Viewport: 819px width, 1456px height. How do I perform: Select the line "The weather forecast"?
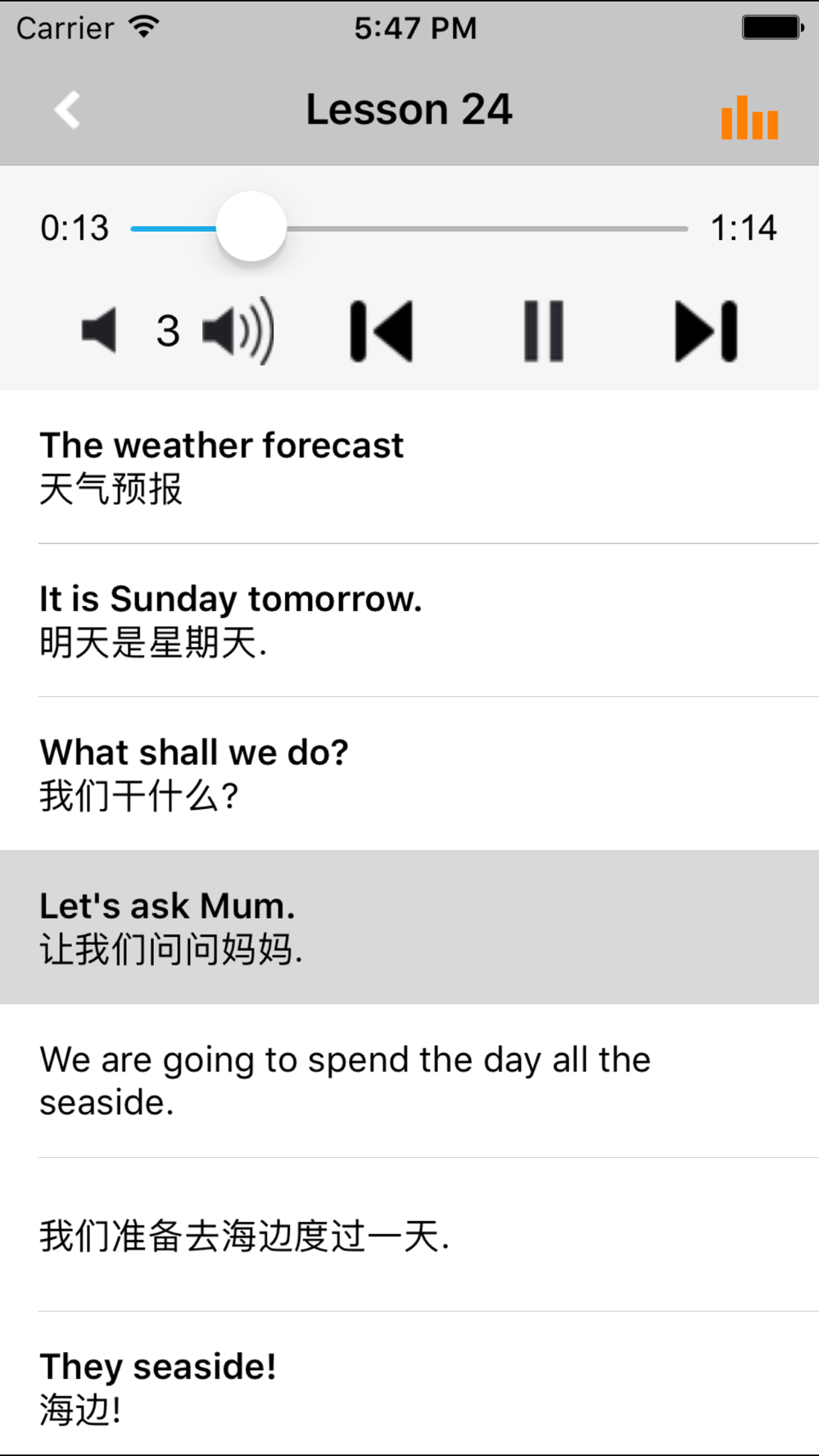(409, 467)
